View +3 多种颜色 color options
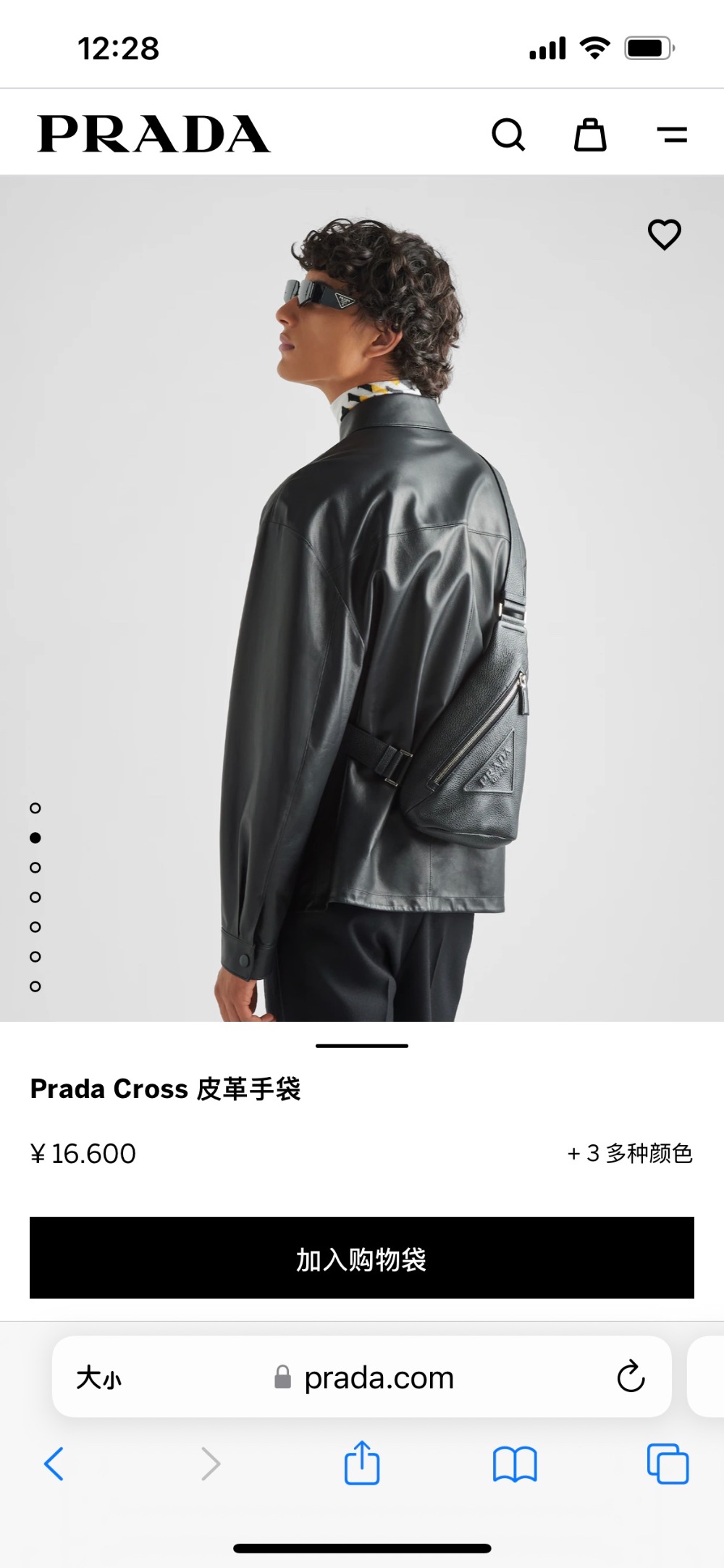Image resolution: width=724 pixels, height=1568 pixels. pyautogui.click(x=630, y=1153)
